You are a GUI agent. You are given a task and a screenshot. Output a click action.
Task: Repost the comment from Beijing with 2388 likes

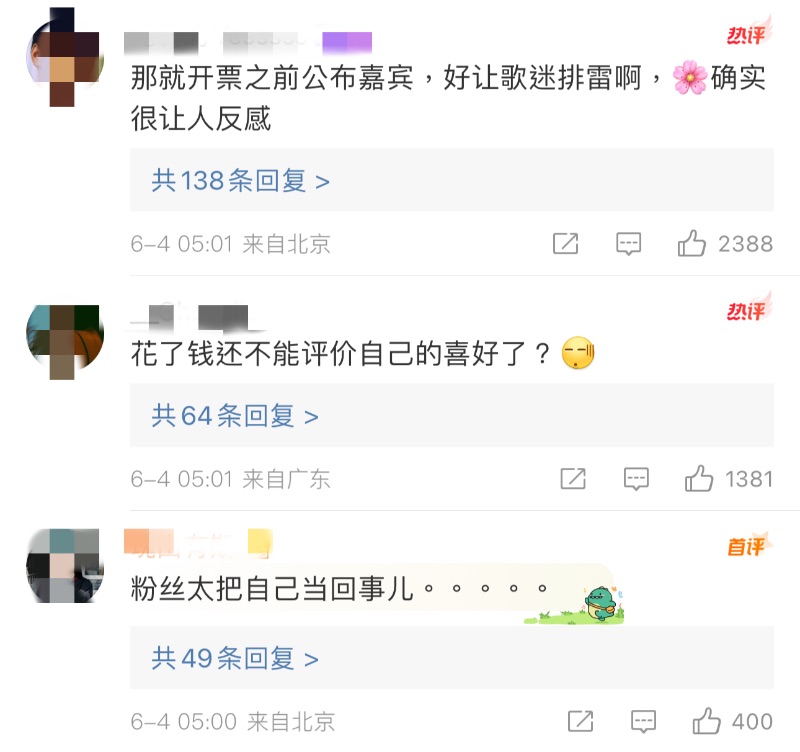(x=565, y=243)
